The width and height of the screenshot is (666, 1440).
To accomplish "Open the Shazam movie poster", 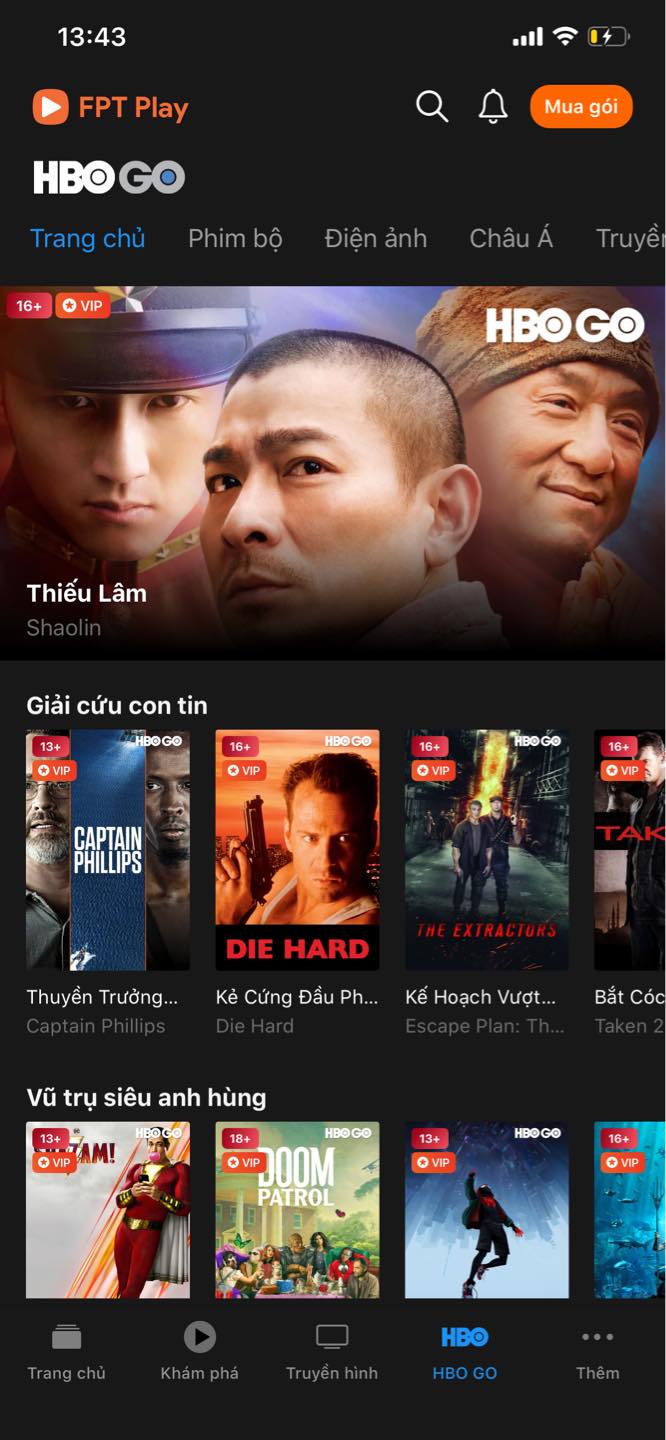I will 108,1210.
